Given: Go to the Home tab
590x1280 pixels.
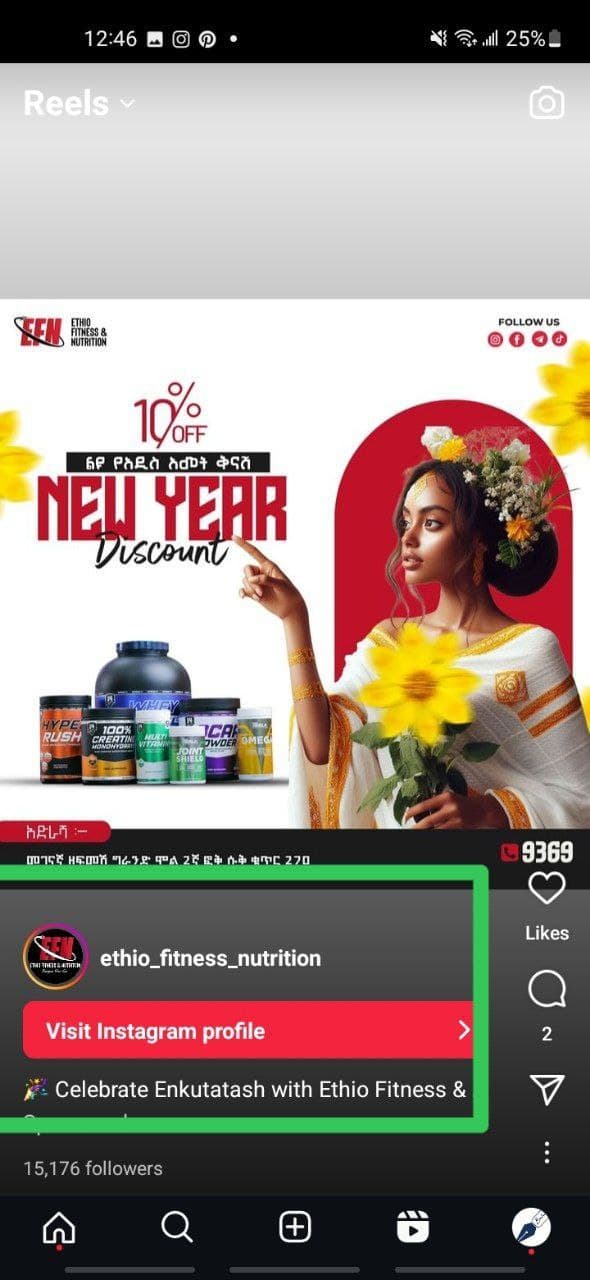Looking at the screenshot, I should (59, 1226).
